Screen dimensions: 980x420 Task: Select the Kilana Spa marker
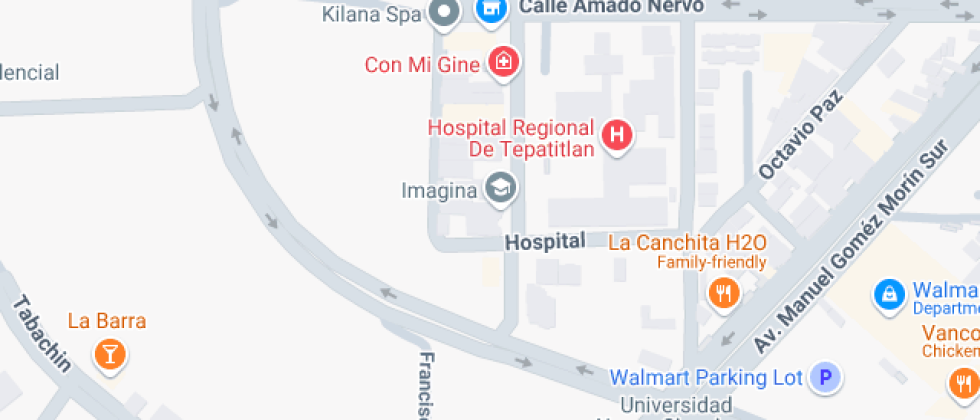(443, 13)
